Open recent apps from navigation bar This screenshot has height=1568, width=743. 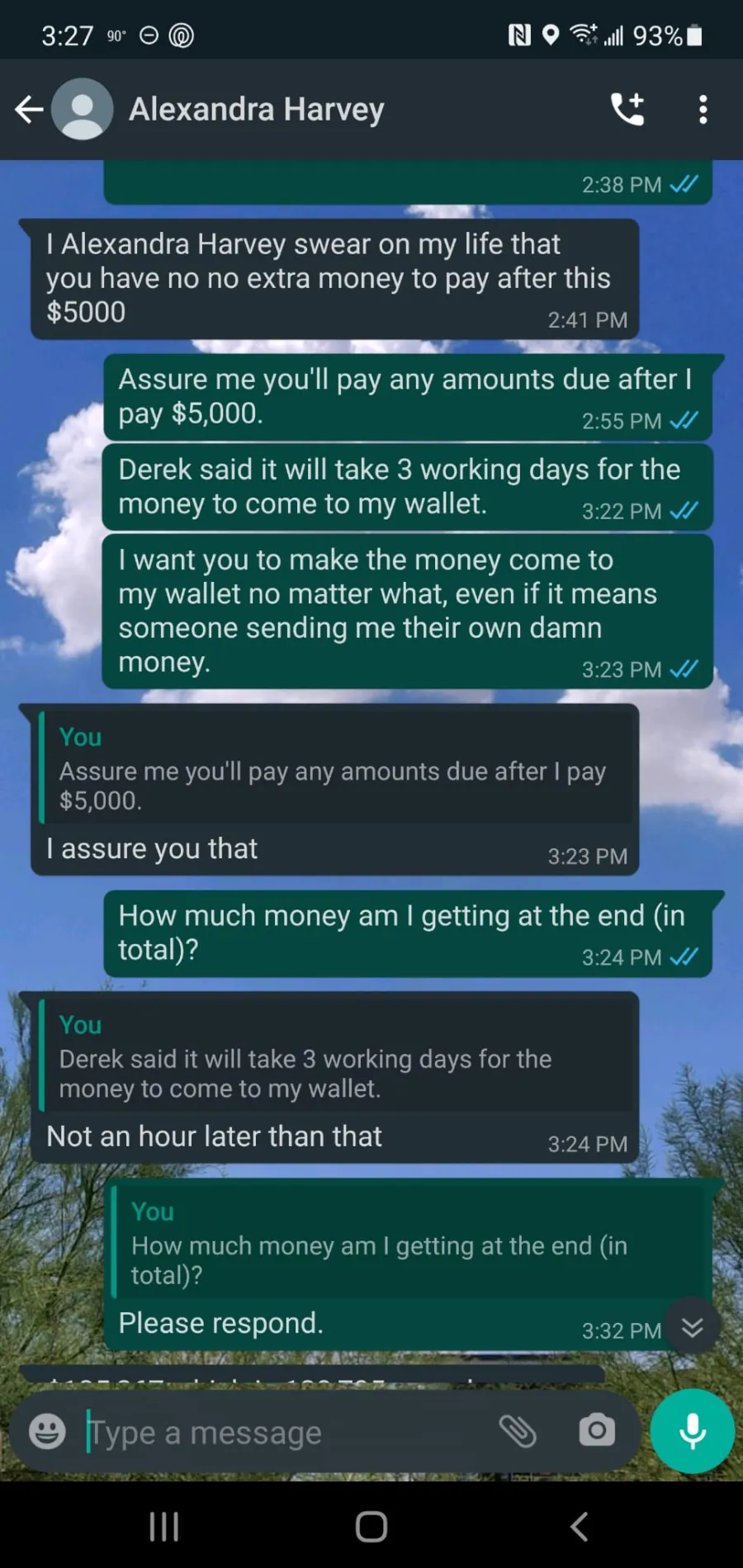pos(164,1526)
